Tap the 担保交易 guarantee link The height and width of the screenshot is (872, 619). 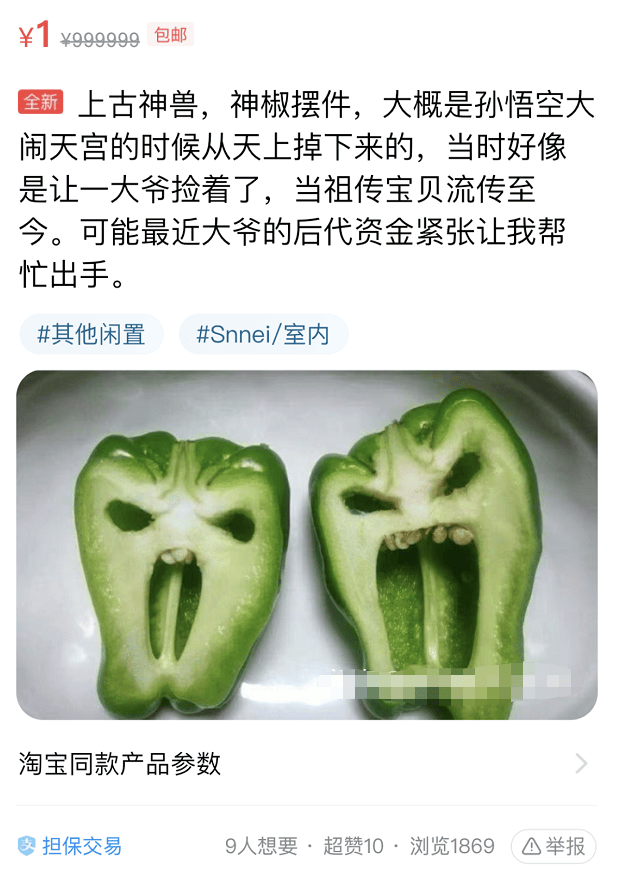pyautogui.click(x=70, y=846)
